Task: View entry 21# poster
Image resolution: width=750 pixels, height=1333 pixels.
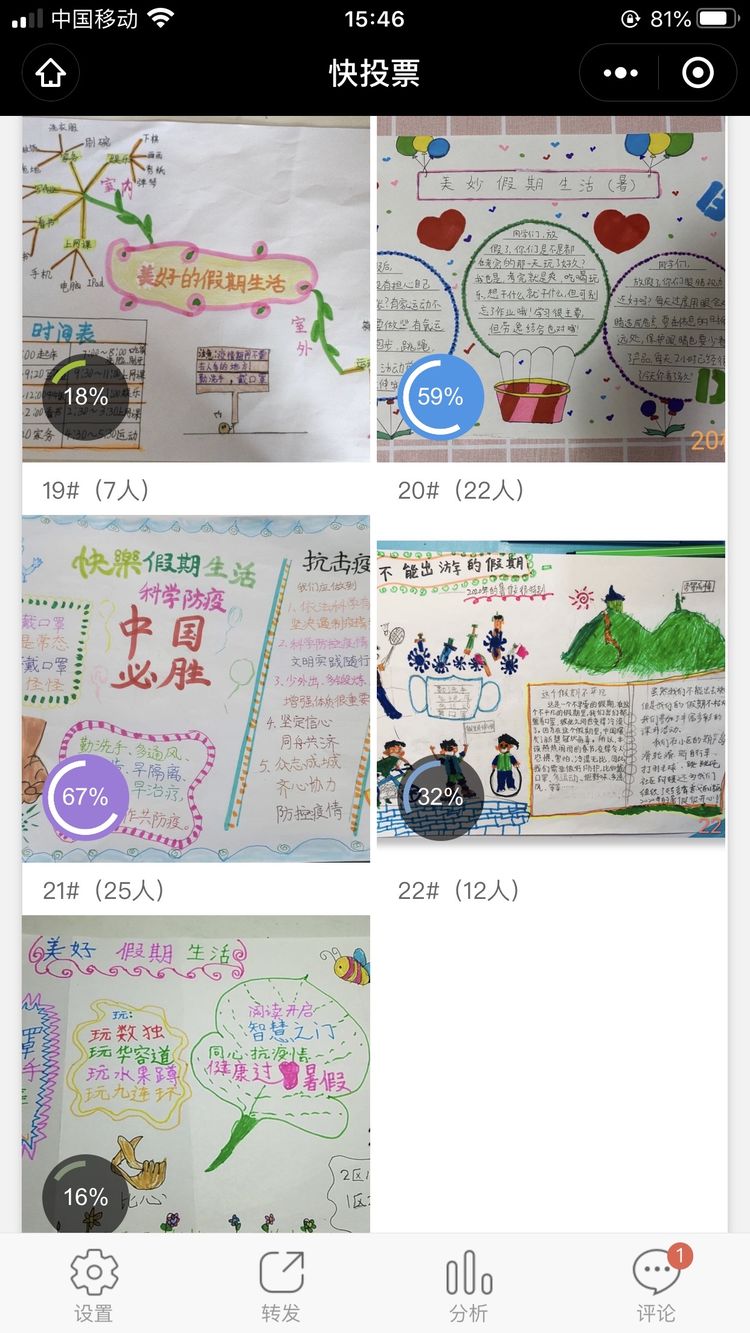Action: [196, 688]
